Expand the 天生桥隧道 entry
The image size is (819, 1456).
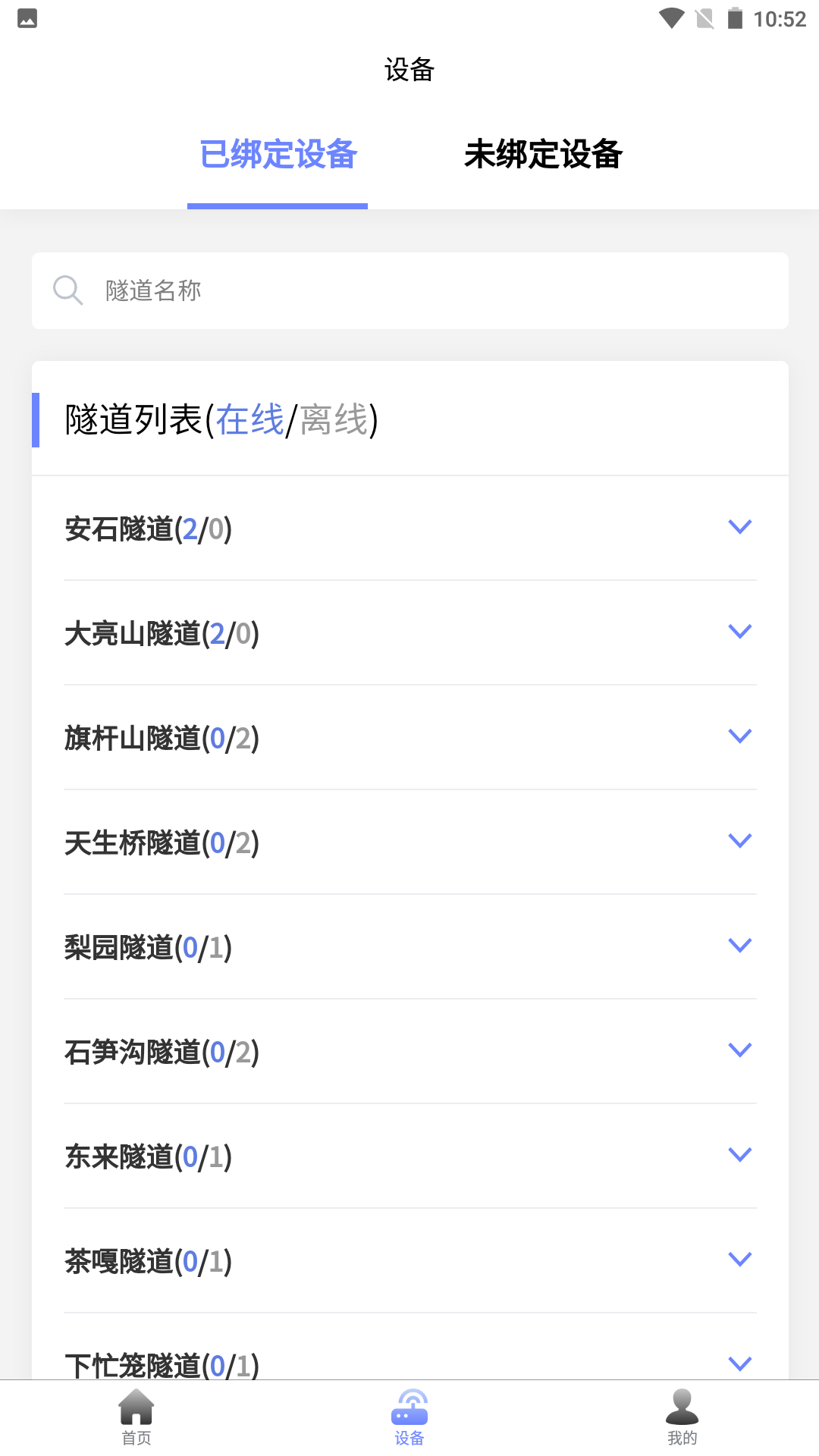pos(739,839)
